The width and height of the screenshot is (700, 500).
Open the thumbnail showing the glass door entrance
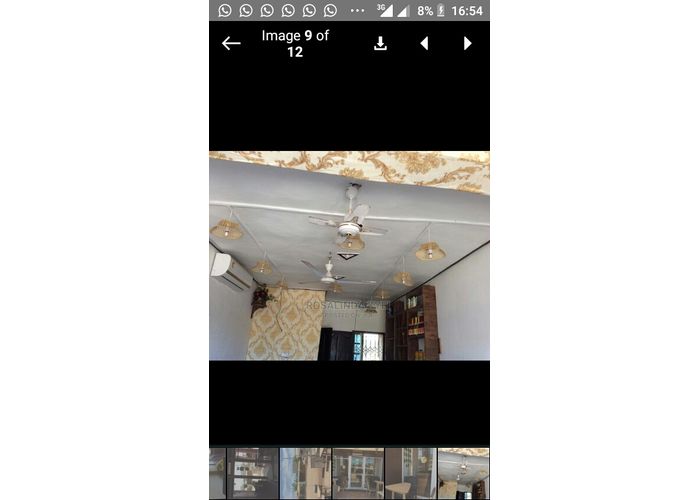point(358,473)
